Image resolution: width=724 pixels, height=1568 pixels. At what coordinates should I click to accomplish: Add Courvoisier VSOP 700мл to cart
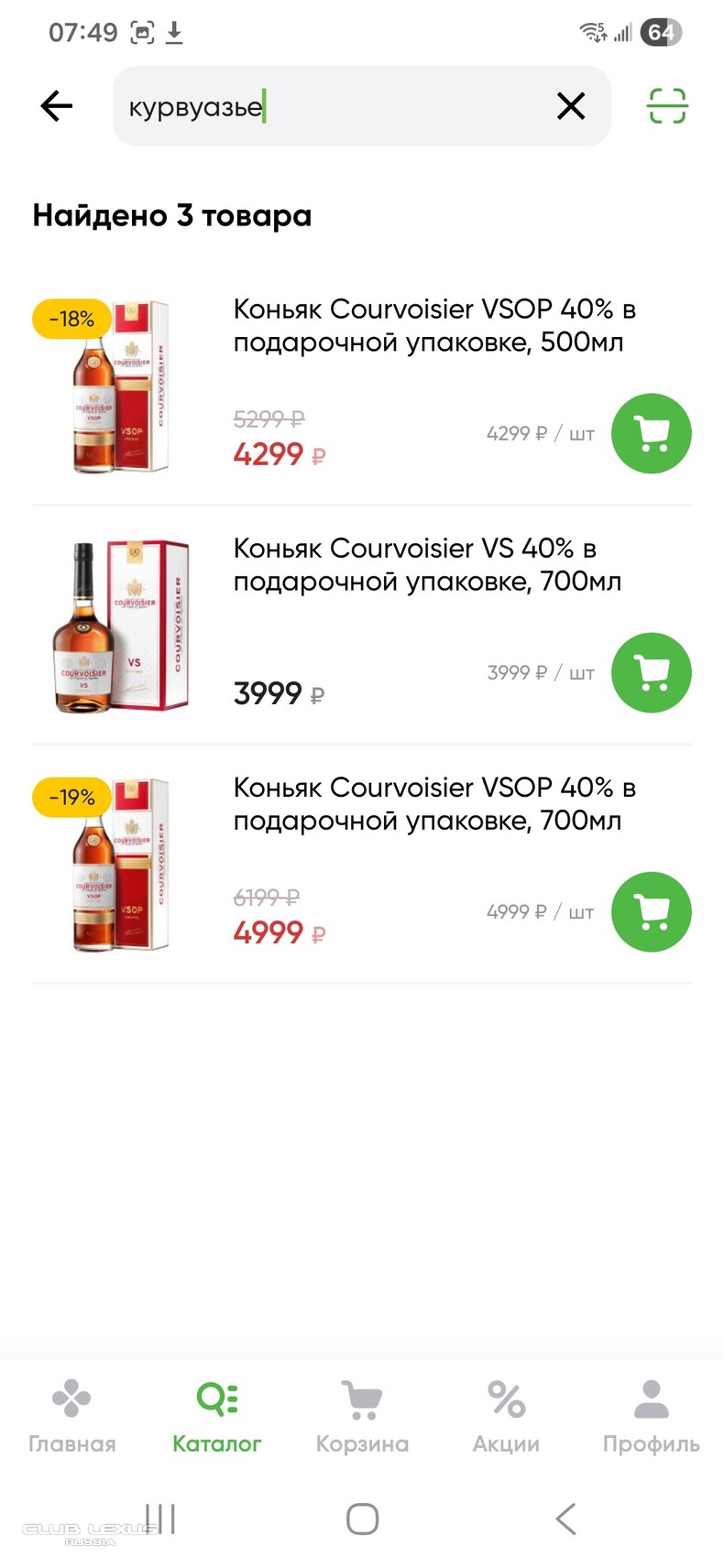651,912
